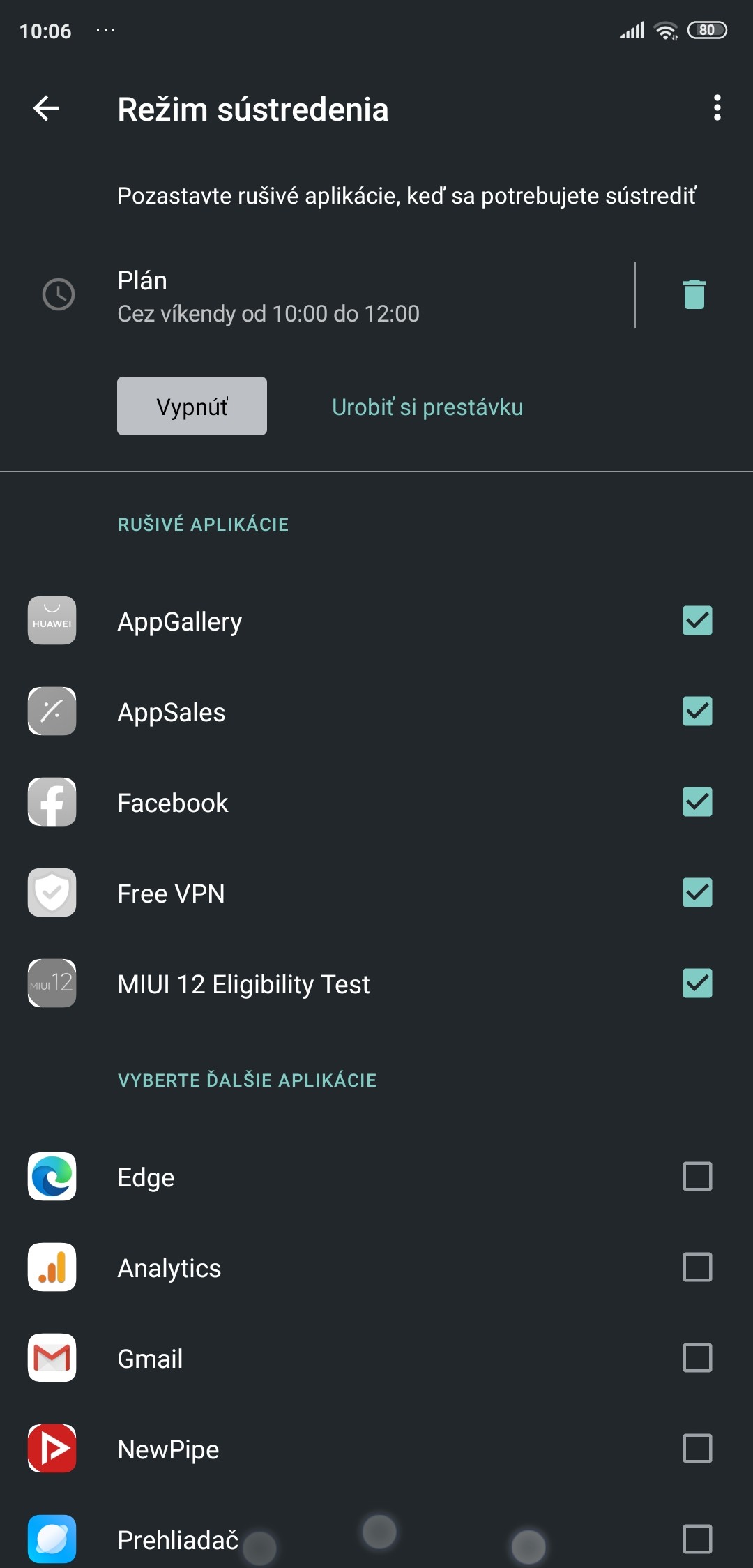Viewport: 753px width, 1568px height.
Task: Untick the Free VPN checkbox
Action: (697, 892)
